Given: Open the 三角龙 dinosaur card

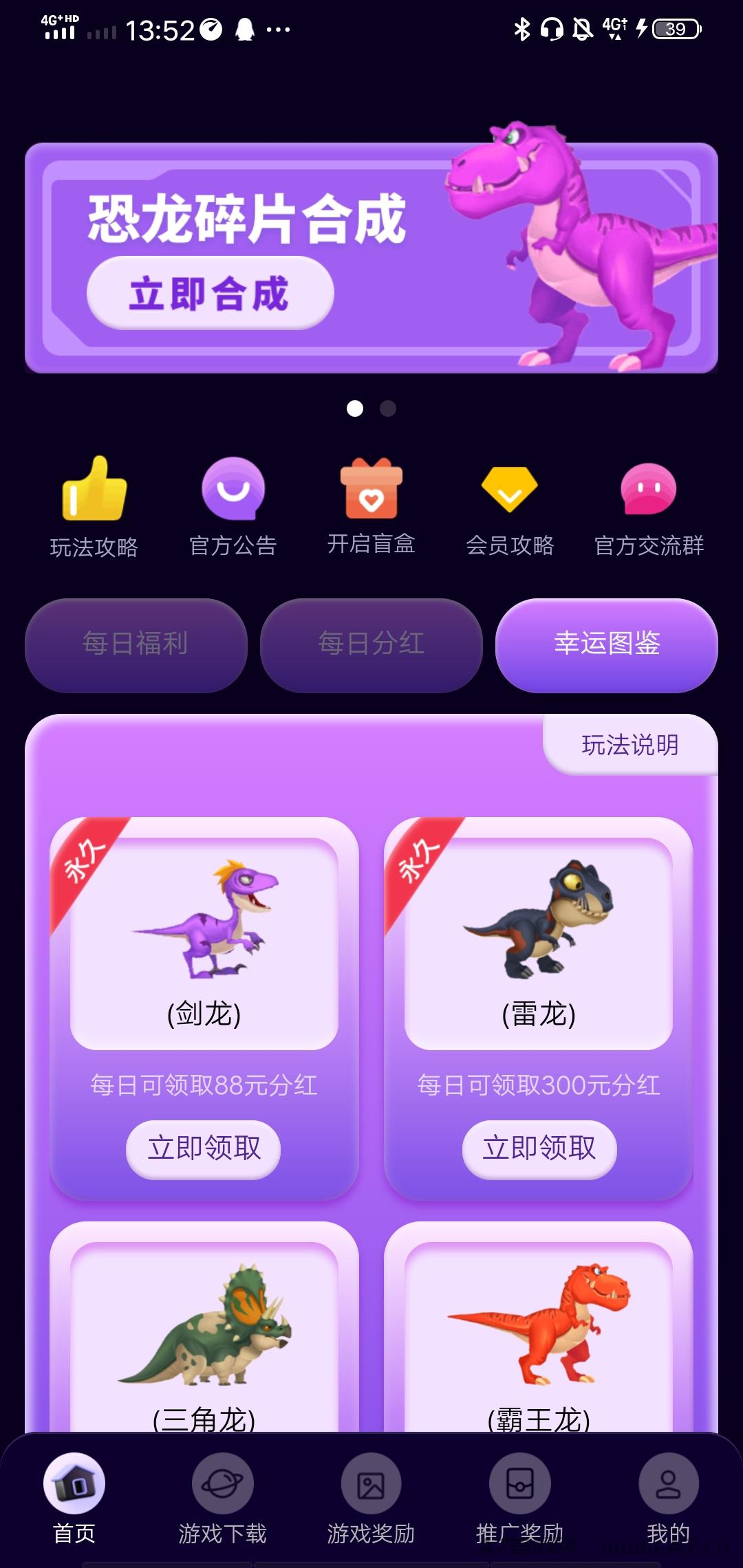Looking at the screenshot, I should pyautogui.click(x=204, y=1334).
